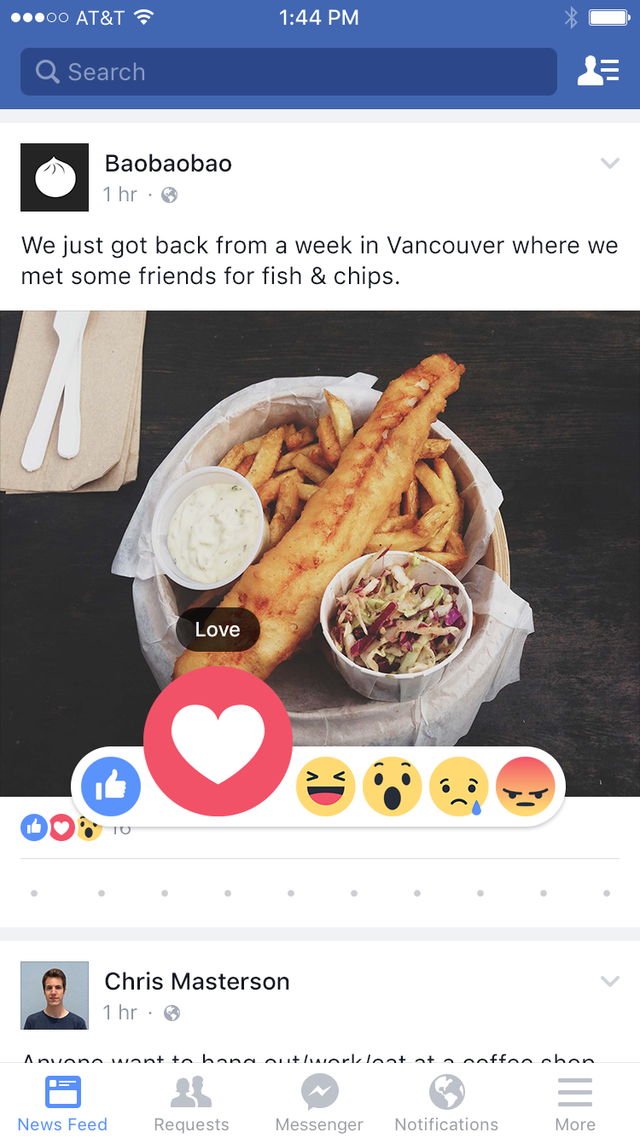The width and height of the screenshot is (640, 1138).
Task: React with the Angry face
Action: coord(526,787)
